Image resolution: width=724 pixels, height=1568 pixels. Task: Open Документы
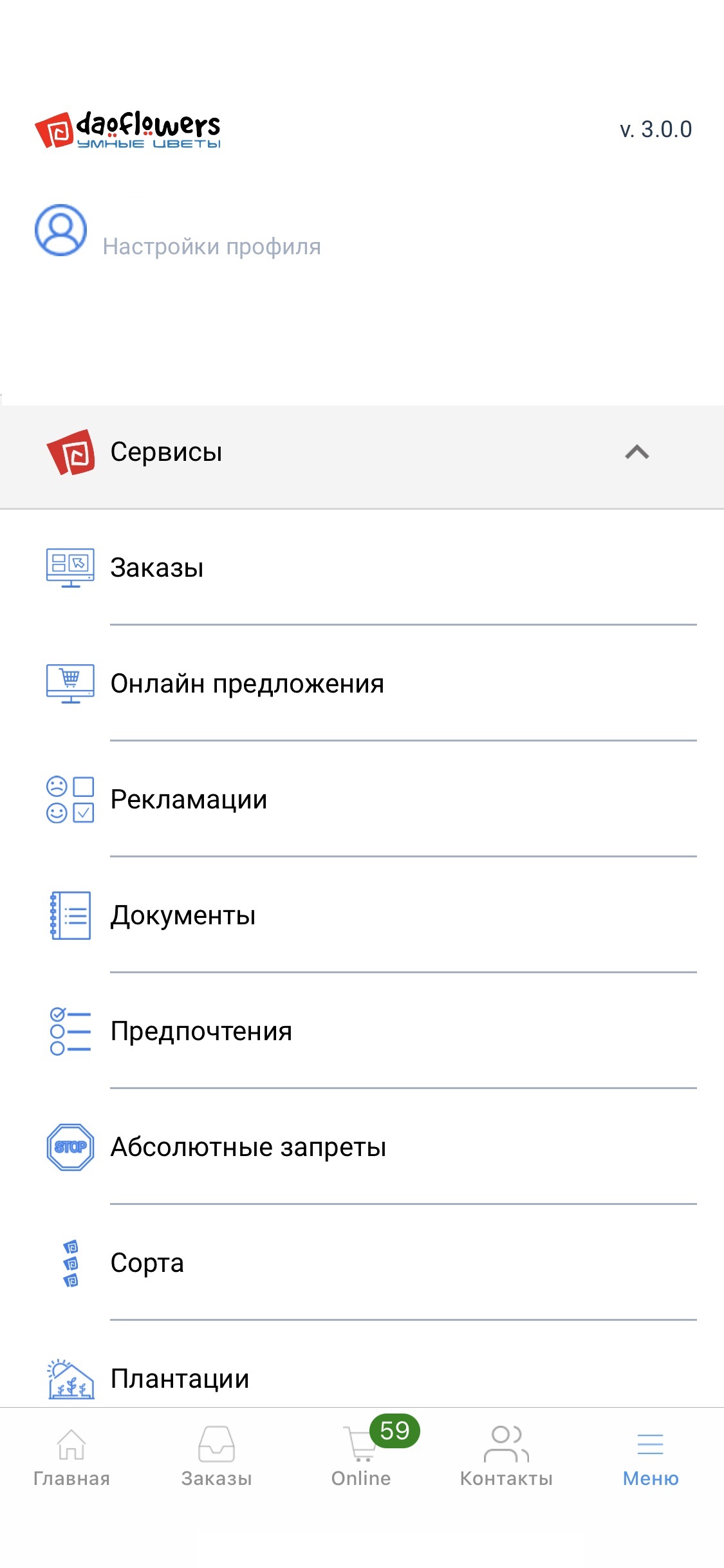click(362, 915)
